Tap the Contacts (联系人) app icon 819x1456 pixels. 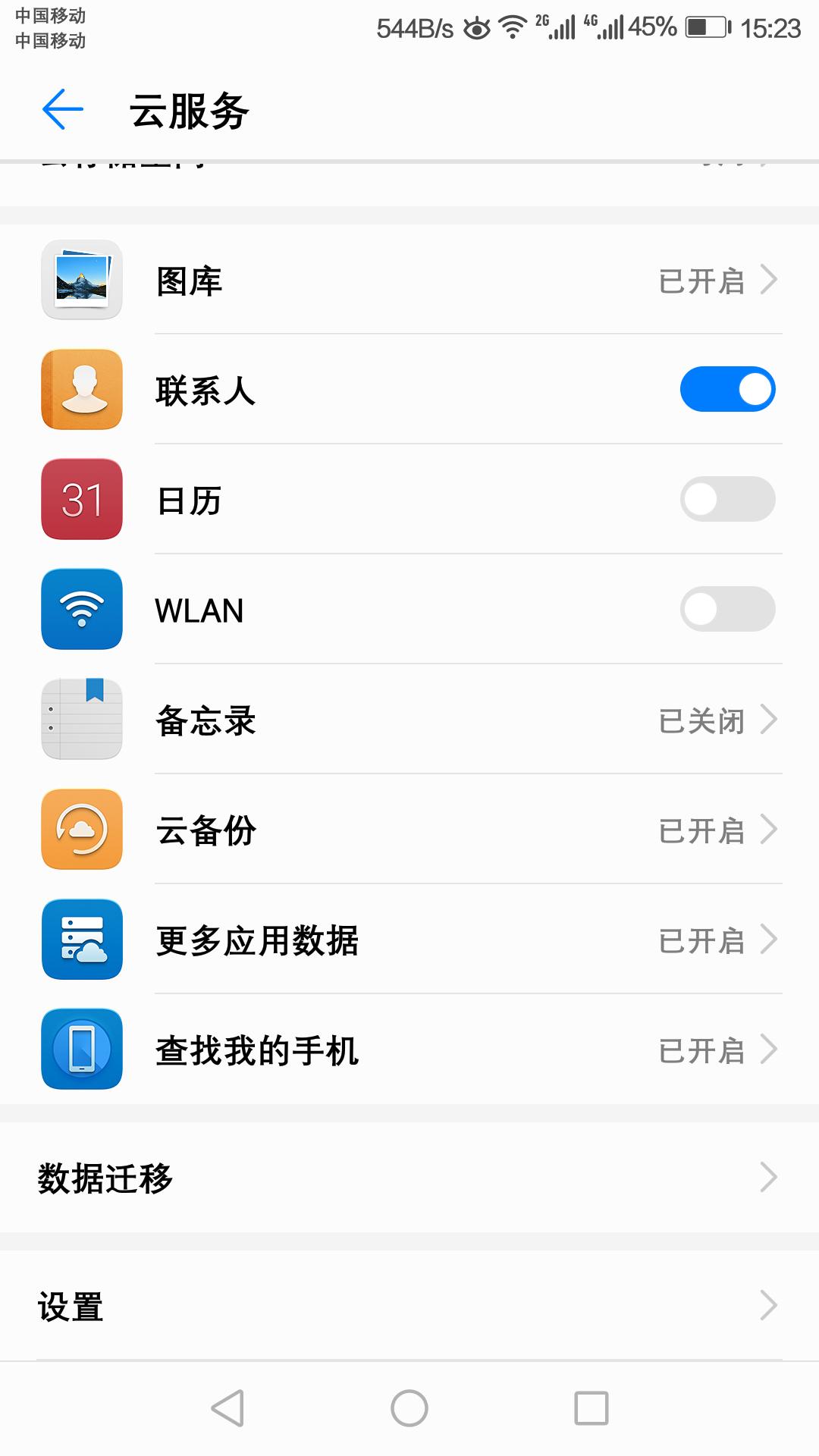tap(81, 391)
